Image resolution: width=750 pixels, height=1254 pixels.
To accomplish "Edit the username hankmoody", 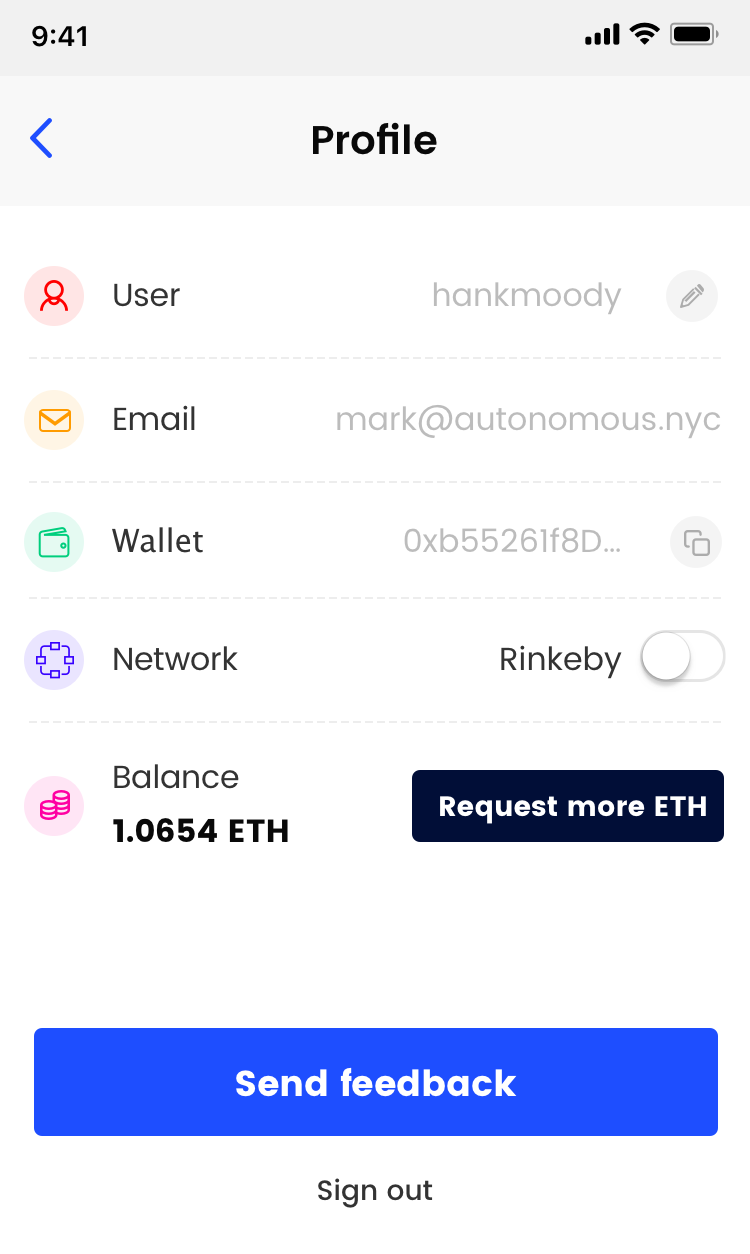I will [692, 296].
